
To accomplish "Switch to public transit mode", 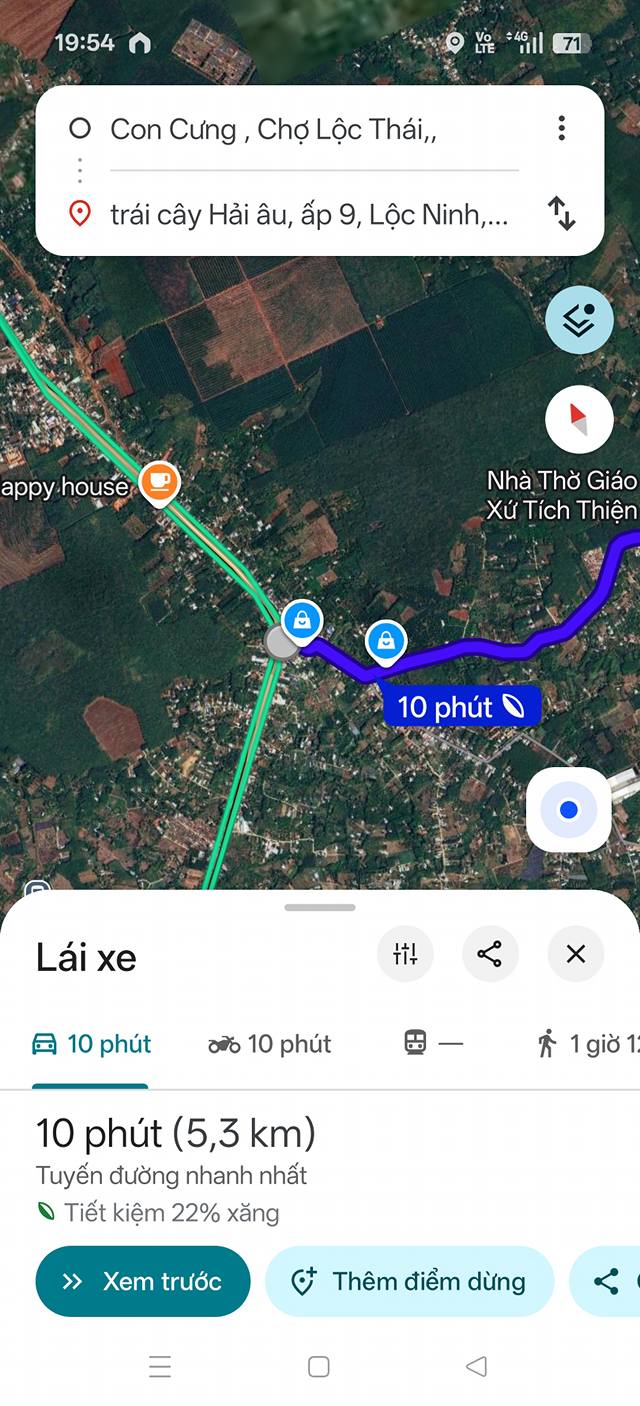I will pyautogui.click(x=433, y=1044).
